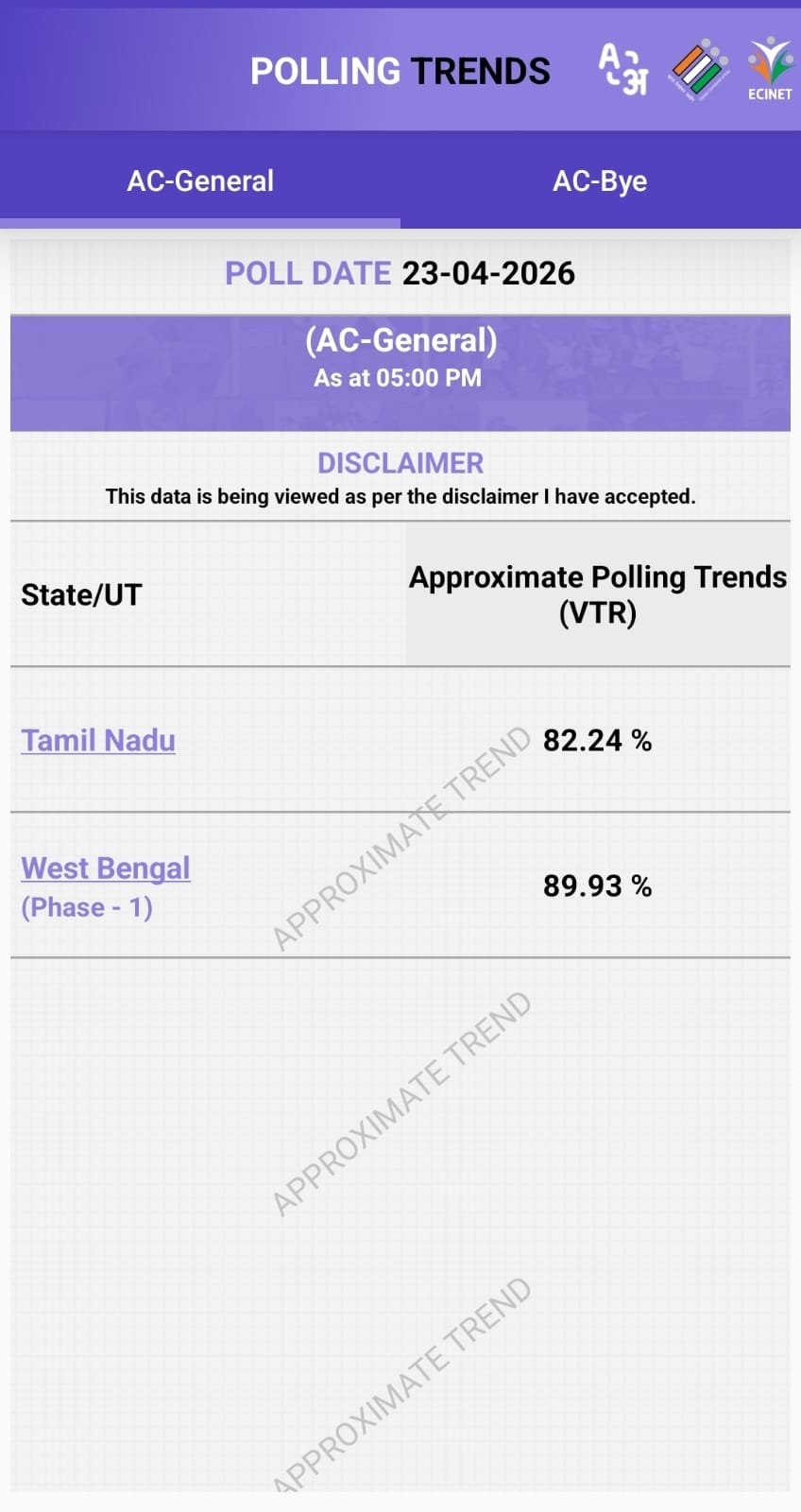Viewport: 801px width, 1512px height.
Task: Open the language switch icon
Action: tap(622, 69)
